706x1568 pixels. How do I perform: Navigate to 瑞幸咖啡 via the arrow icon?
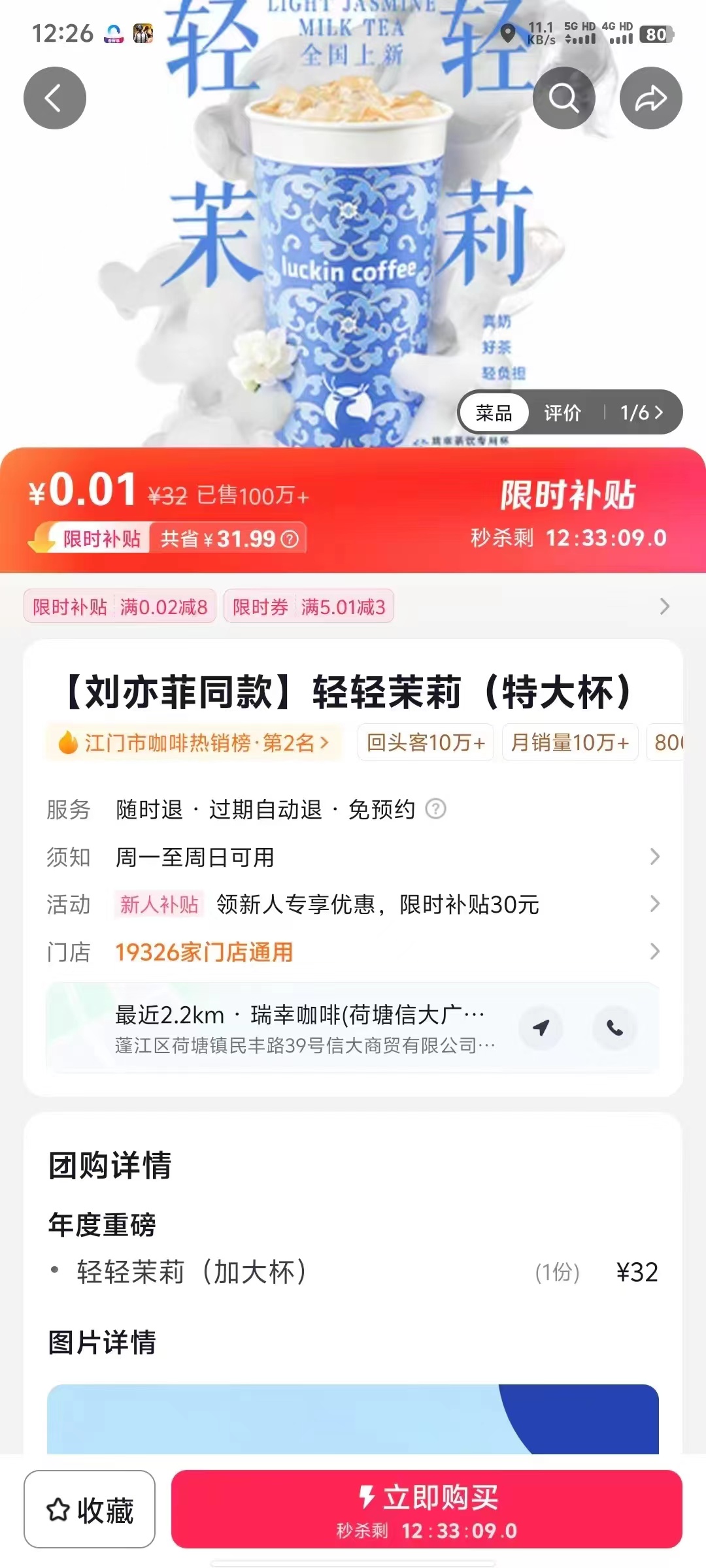(541, 1028)
